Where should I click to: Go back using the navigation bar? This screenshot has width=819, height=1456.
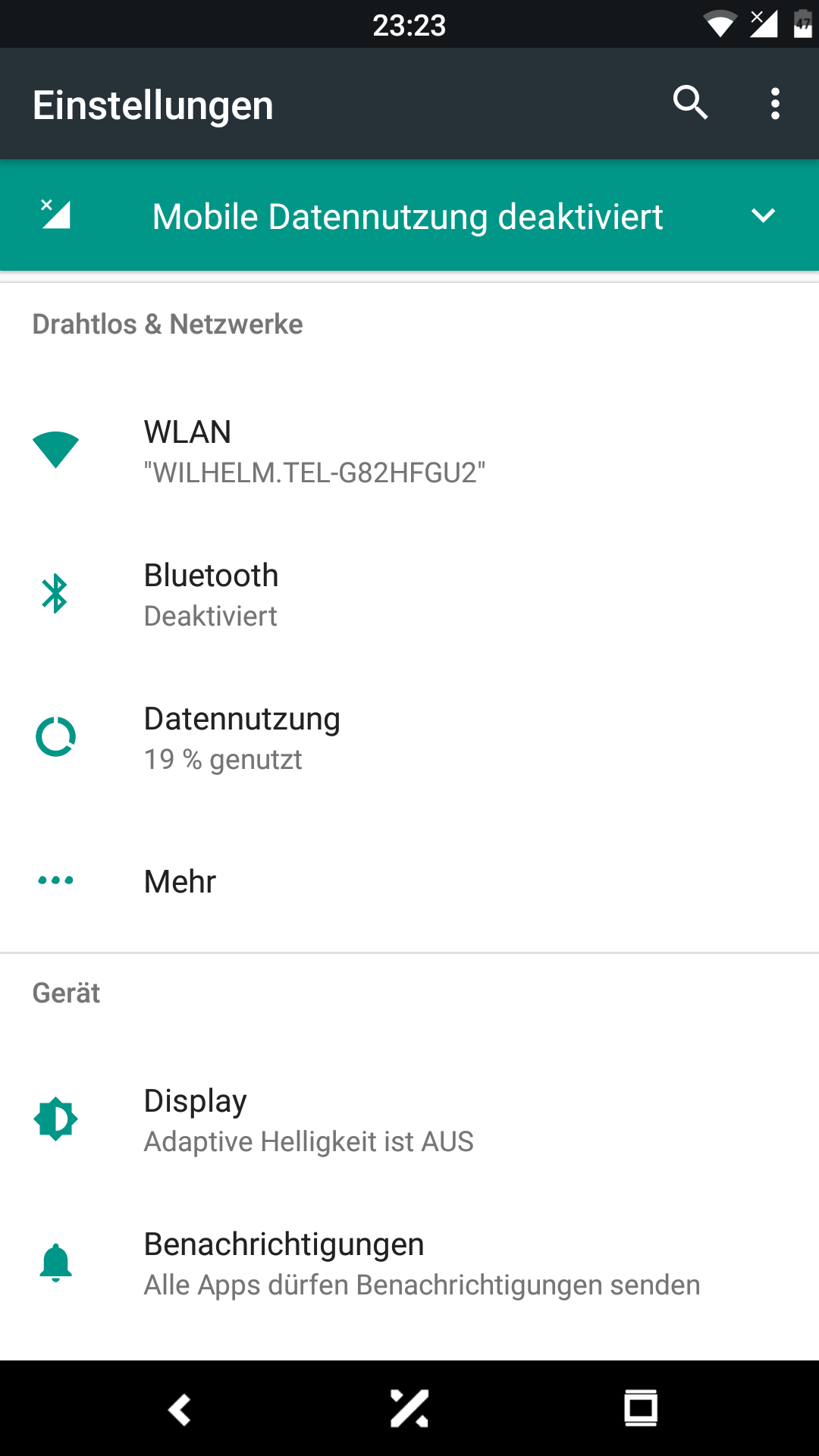point(180,1409)
